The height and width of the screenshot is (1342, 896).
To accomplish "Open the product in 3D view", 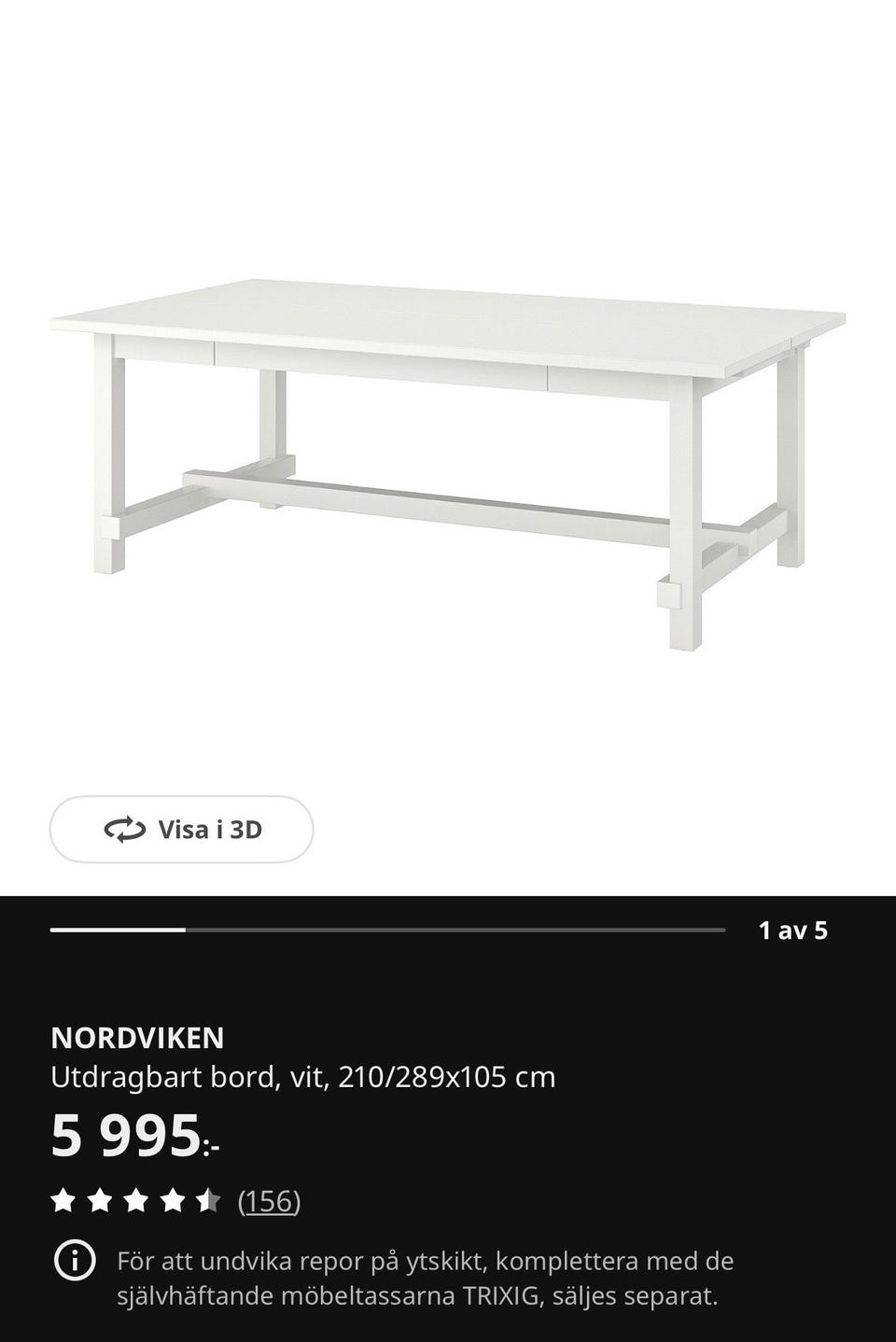I will click(182, 829).
